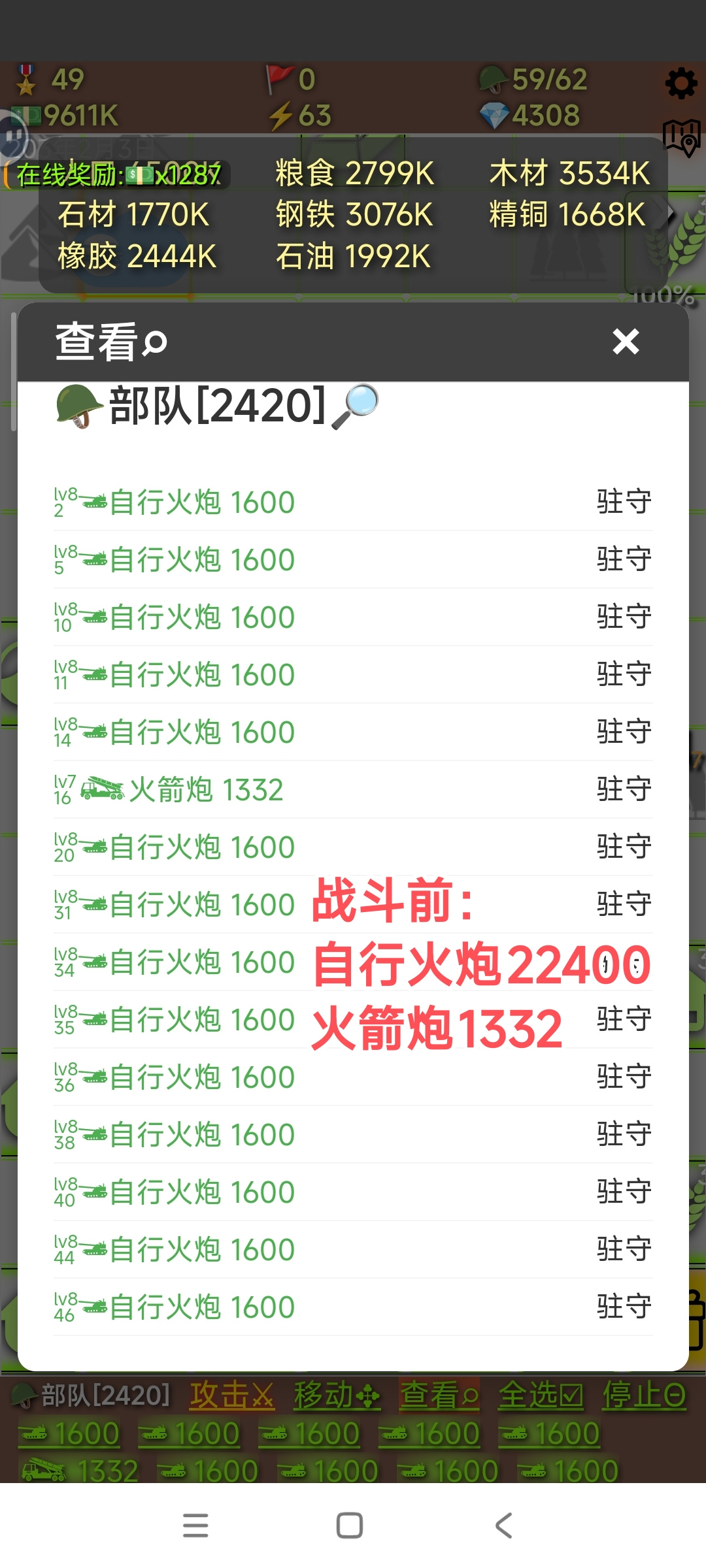The height and width of the screenshot is (1568, 706).
Task: Select the lv7 火箭炮 1332 unit row
Action: 353,789
